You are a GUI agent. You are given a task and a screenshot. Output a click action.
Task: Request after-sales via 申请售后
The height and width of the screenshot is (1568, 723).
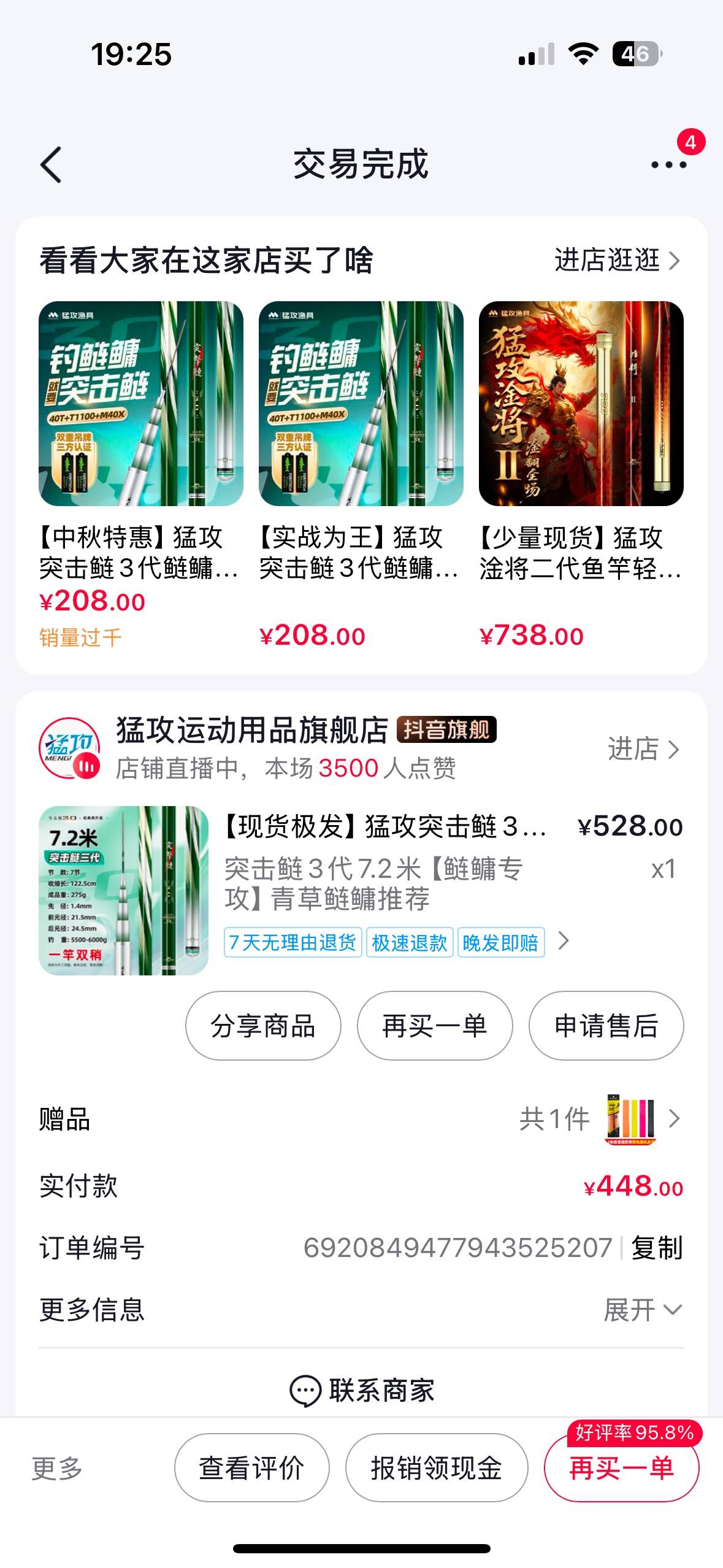[x=606, y=1026]
